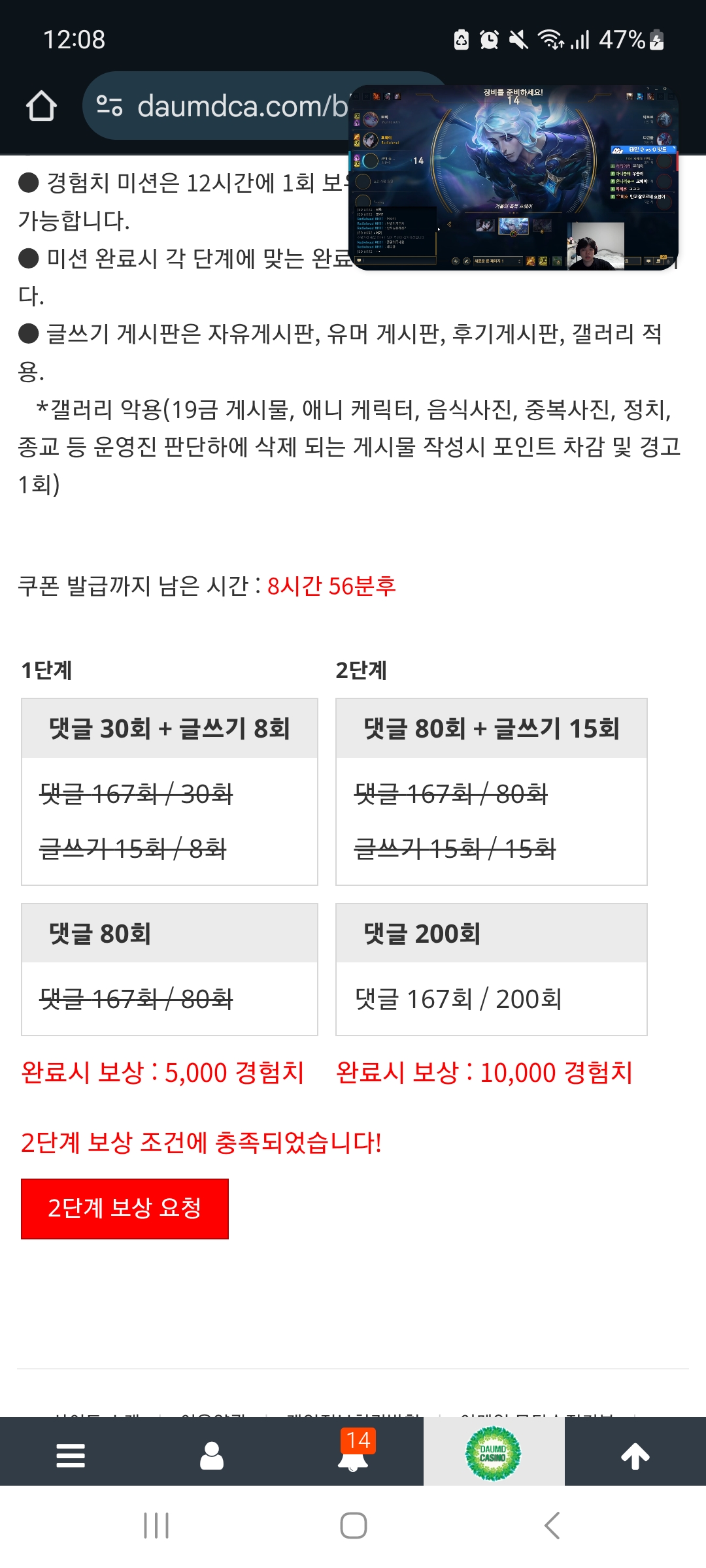Open the notifications bell with 14 badge

point(354,1452)
